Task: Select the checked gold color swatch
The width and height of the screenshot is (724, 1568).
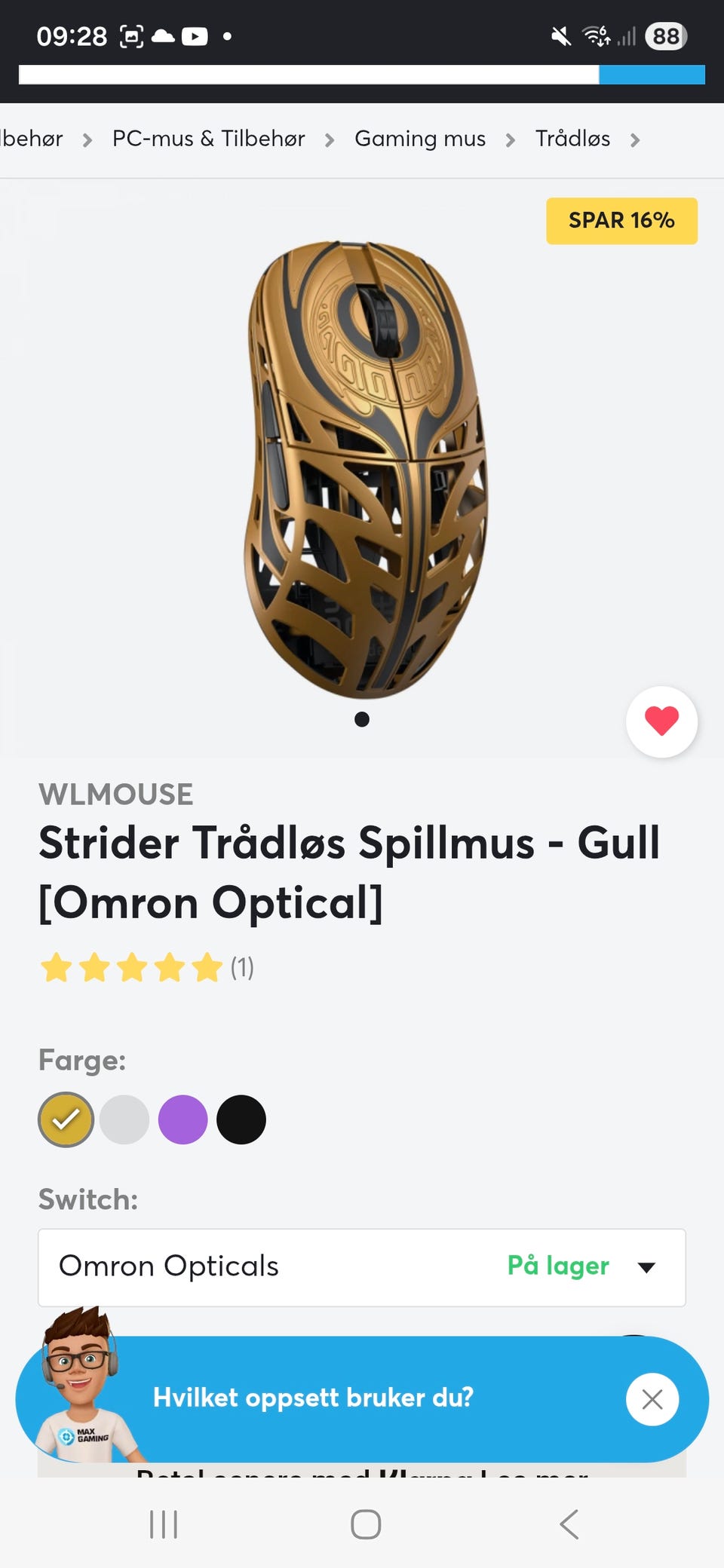Action: pyautogui.click(x=66, y=1119)
